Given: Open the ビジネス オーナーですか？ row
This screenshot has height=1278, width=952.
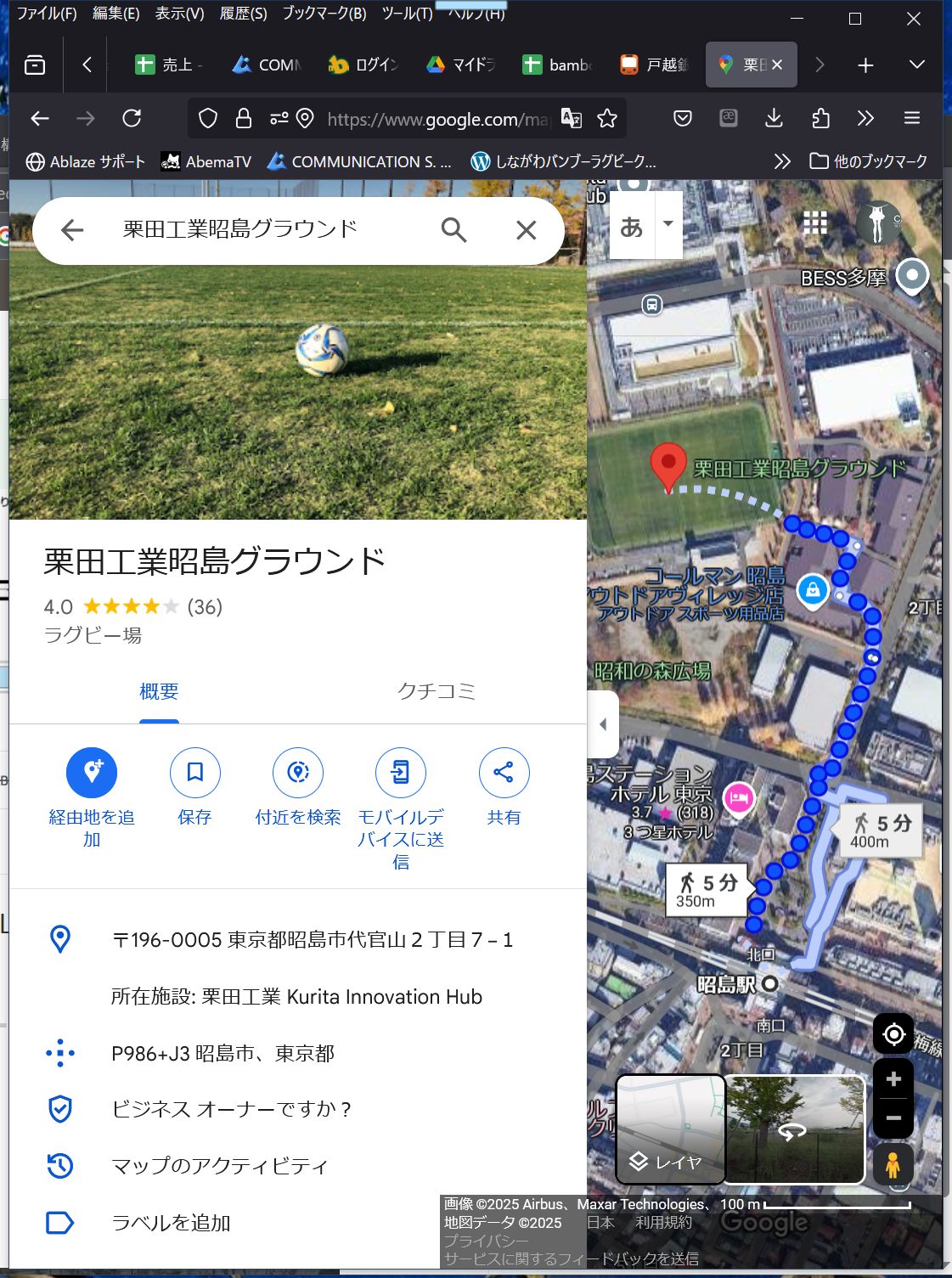Looking at the screenshot, I should [x=231, y=1109].
